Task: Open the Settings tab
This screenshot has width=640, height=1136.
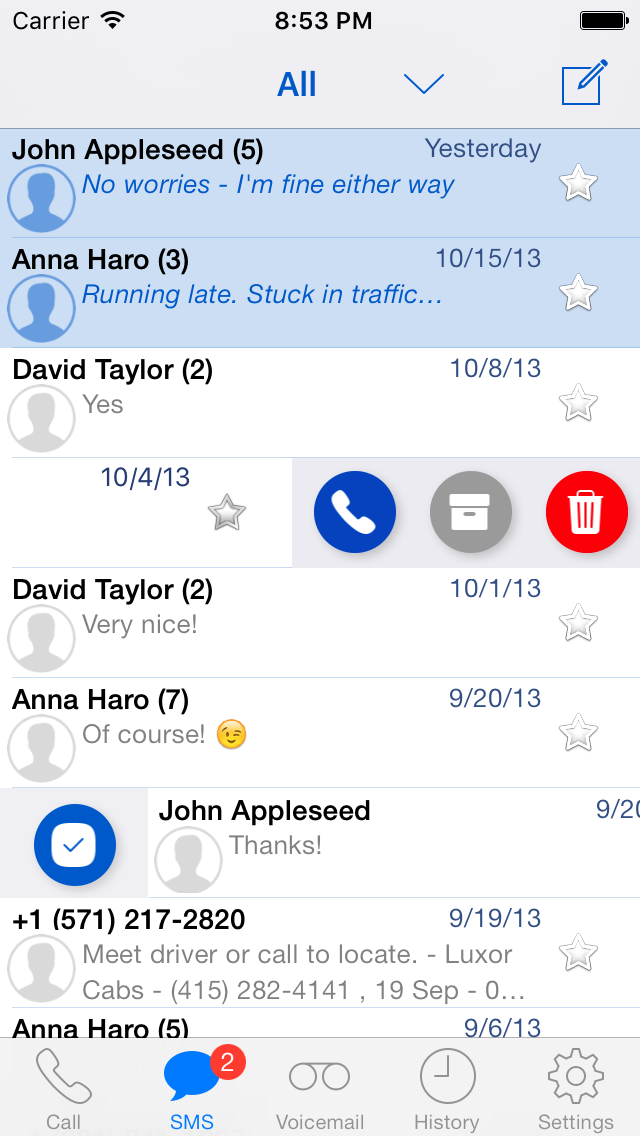Action: (x=575, y=1090)
